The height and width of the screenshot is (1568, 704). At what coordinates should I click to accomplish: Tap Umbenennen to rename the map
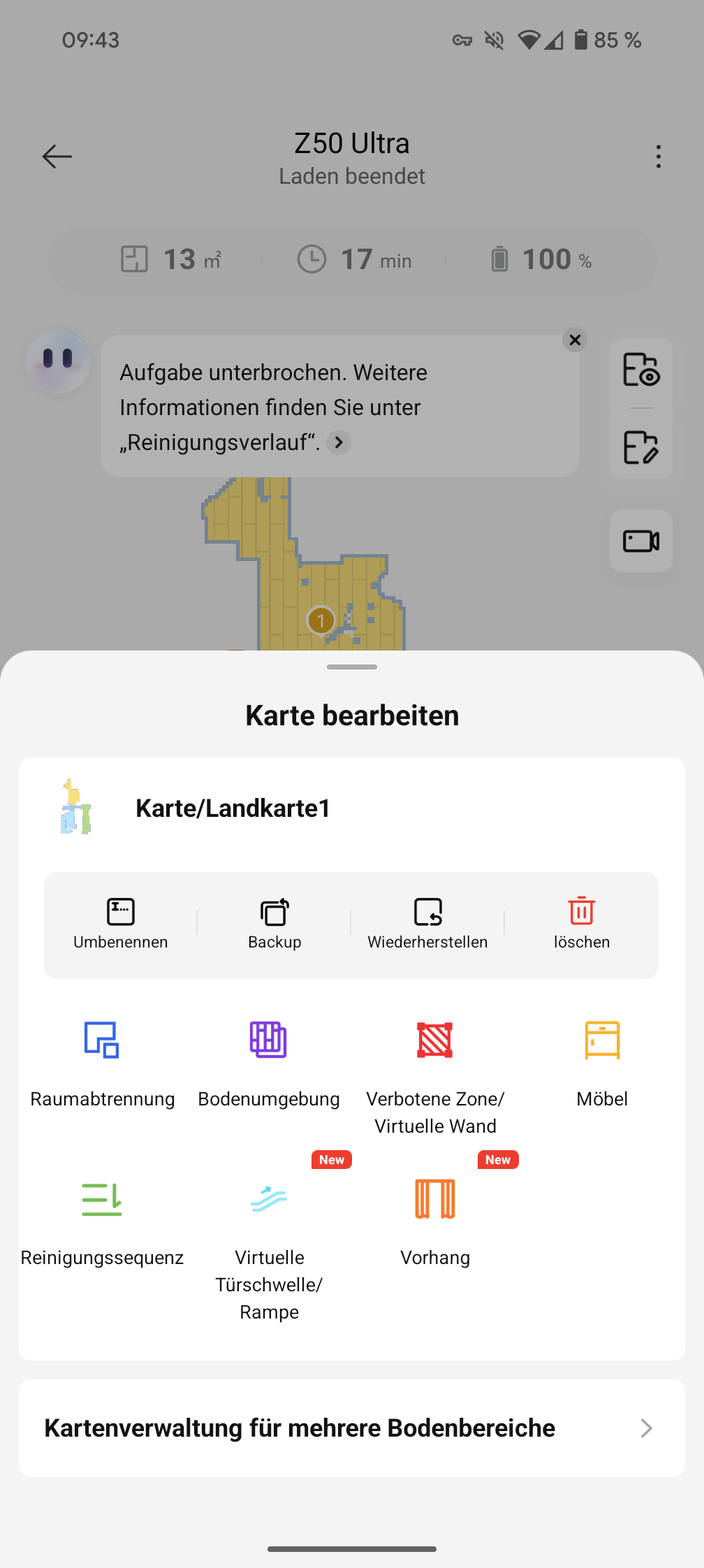(121, 924)
